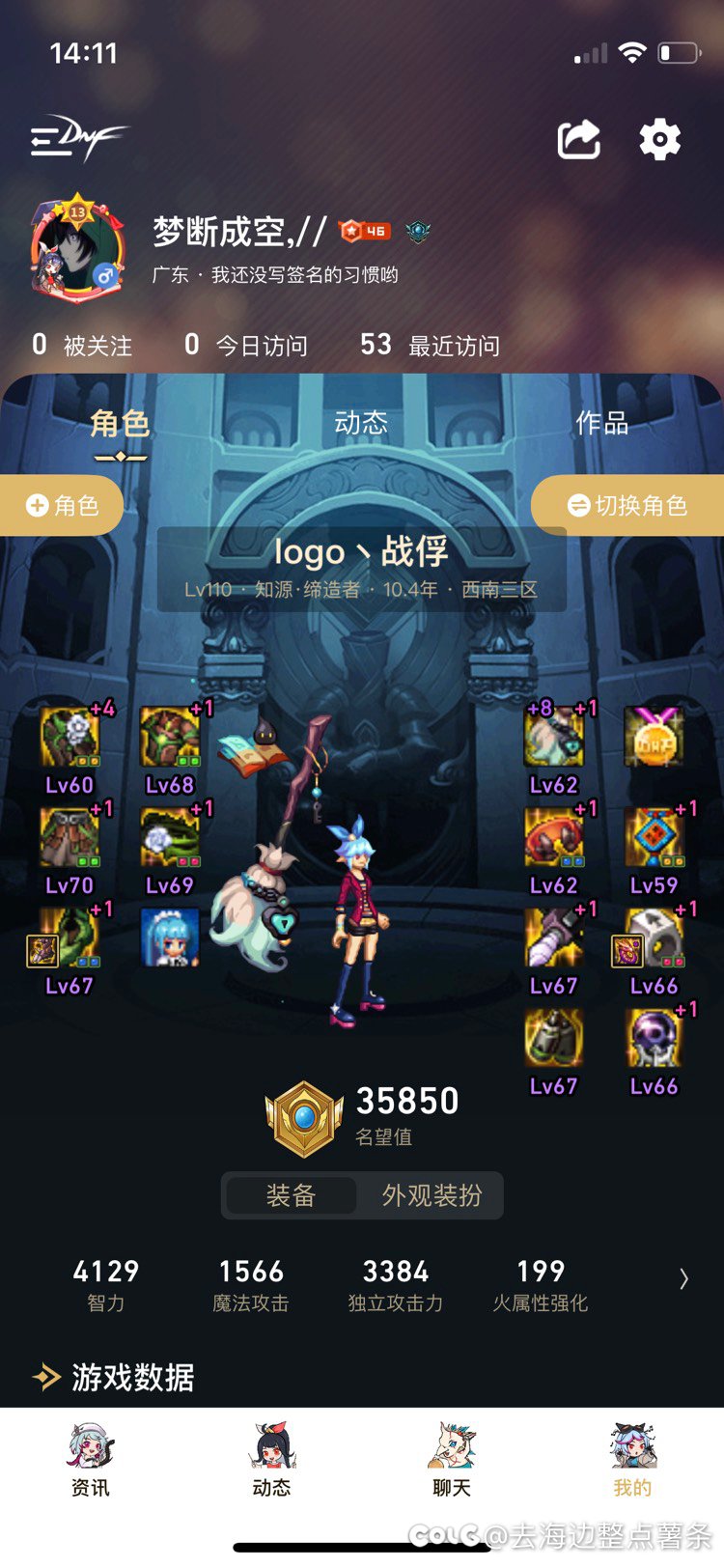Tap 切换角色 to switch character
724x1568 pixels.
(x=627, y=505)
